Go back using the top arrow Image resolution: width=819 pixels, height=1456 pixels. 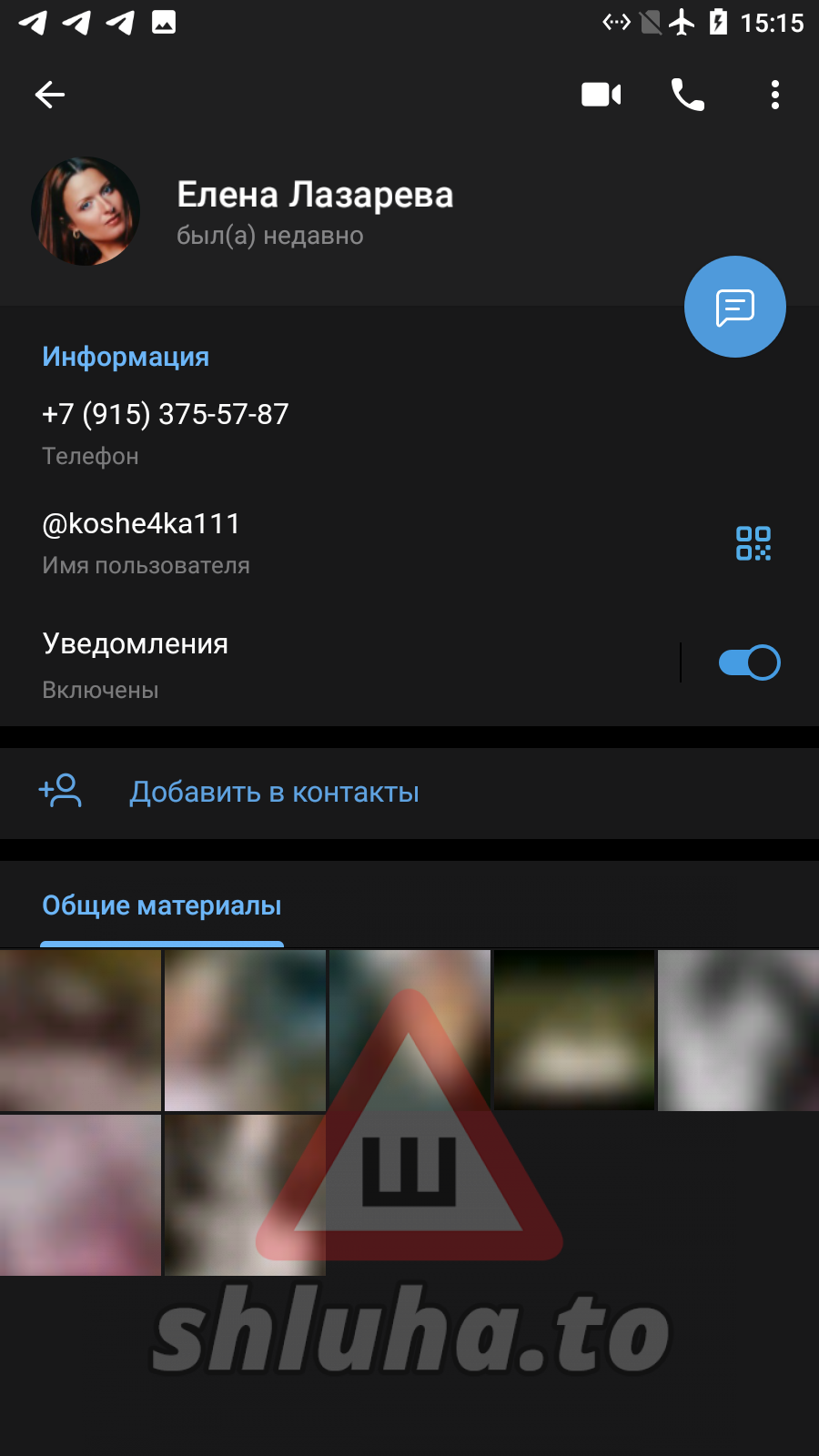click(50, 95)
